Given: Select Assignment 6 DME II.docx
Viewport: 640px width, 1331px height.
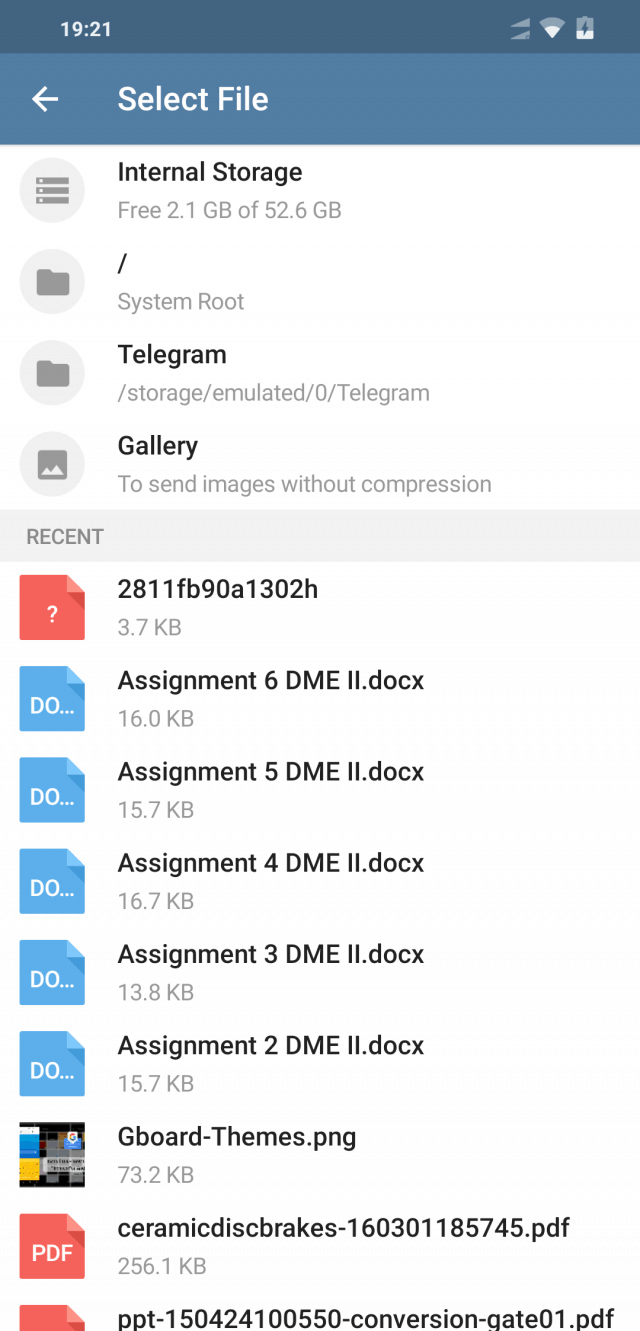Looking at the screenshot, I should tap(320, 698).
